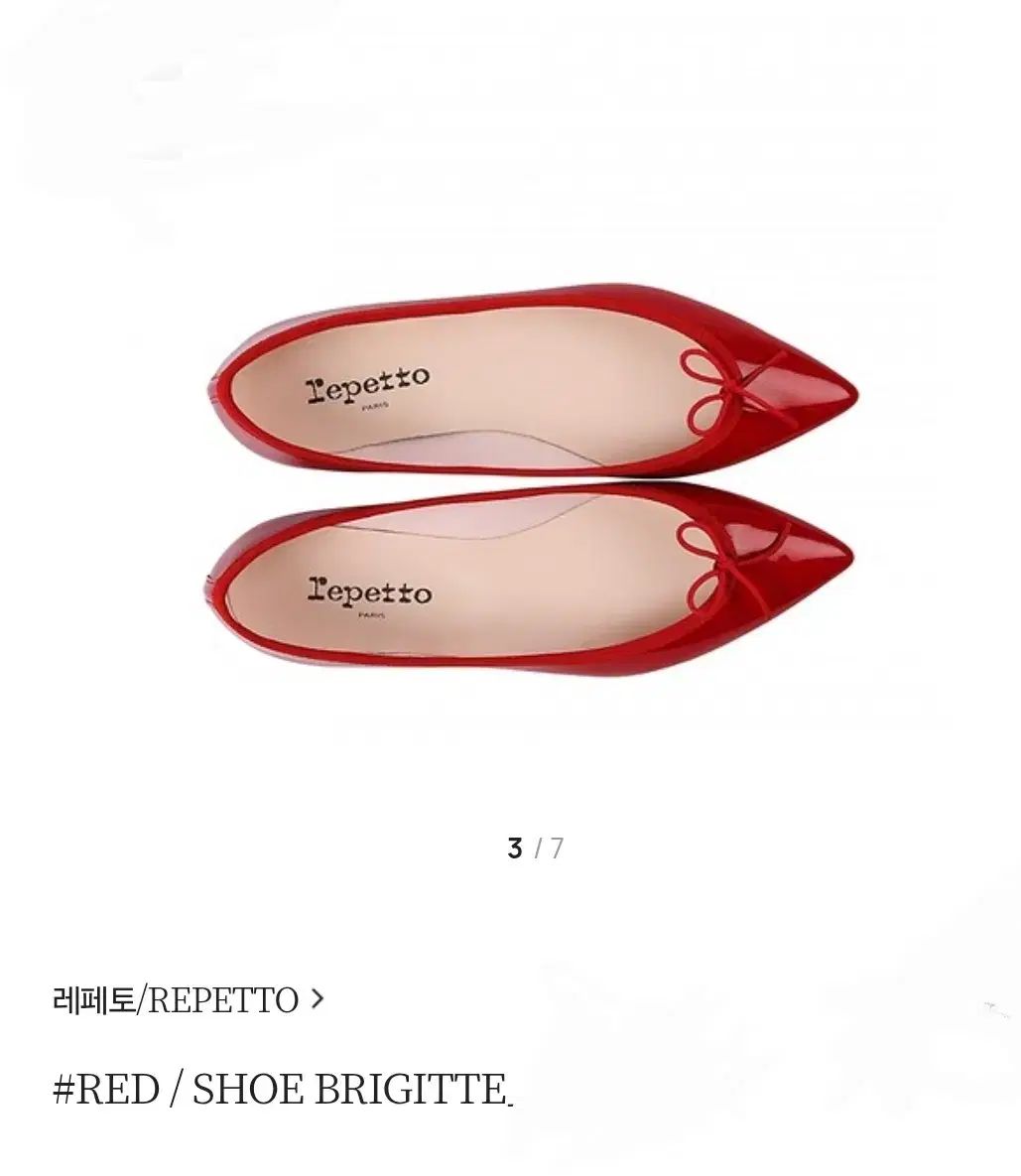Open the 레페토/REPETTO brand page link
1021x1176 pixels.
coord(188,999)
